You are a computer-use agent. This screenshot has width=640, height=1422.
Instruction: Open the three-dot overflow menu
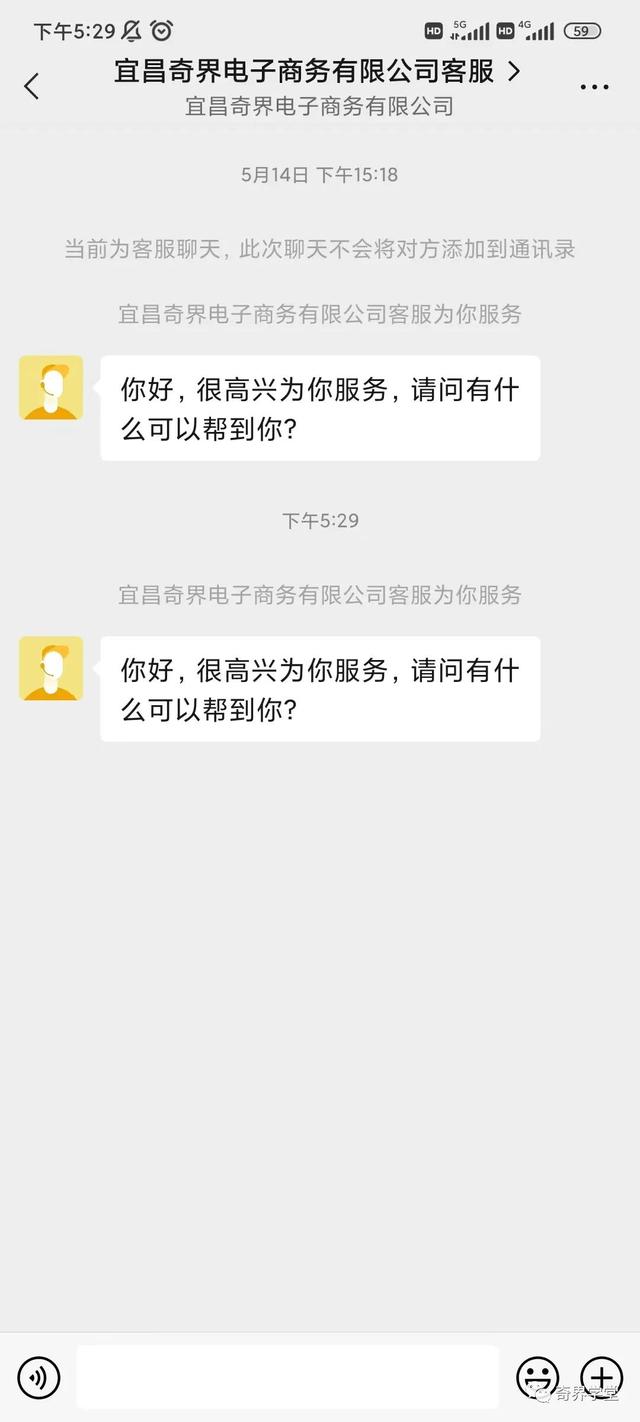point(594,87)
